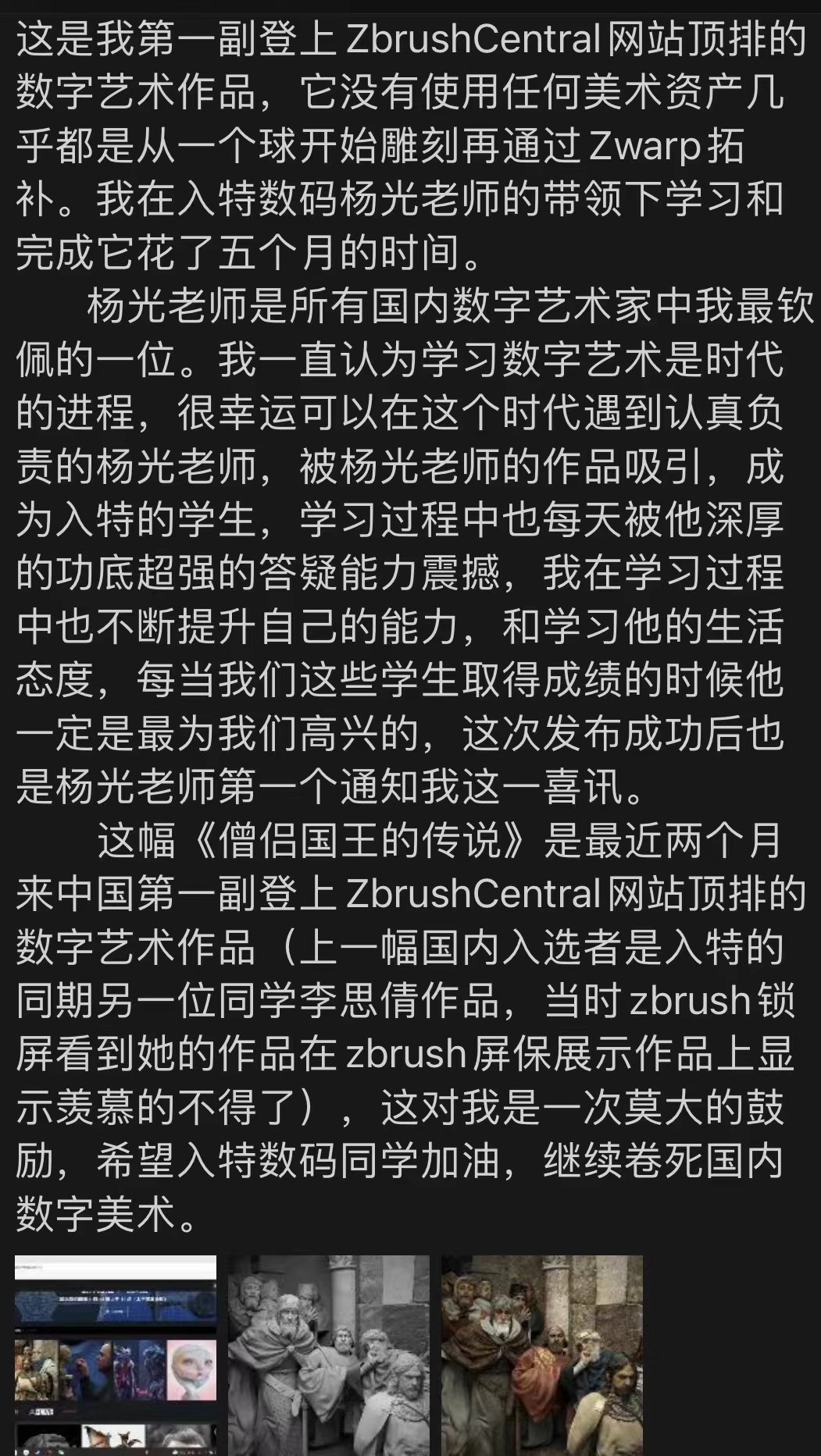Open the website screenshot image thumbnail
821x1456 pixels.
[x=116, y=1355]
